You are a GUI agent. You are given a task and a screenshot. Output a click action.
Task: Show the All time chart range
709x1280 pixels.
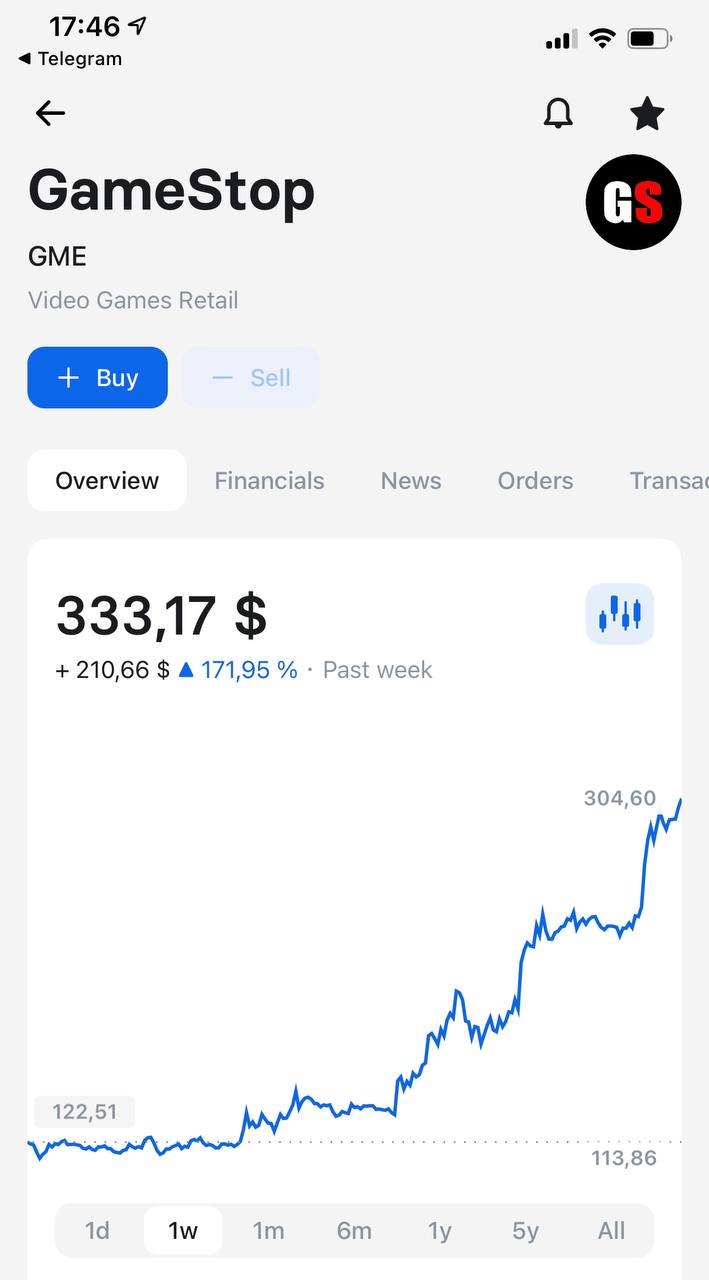611,1230
